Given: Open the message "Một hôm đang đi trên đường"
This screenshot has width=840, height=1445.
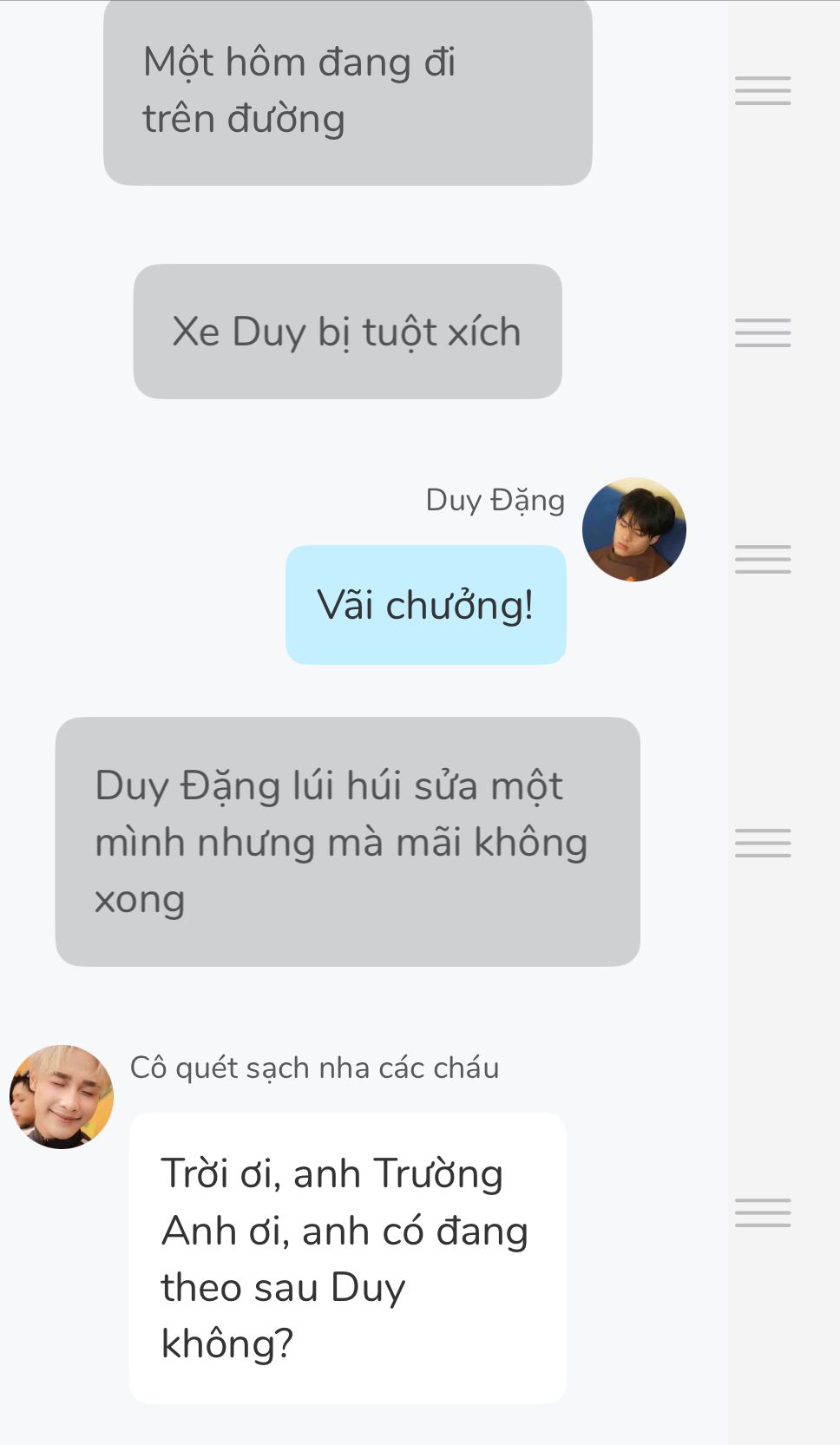Looking at the screenshot, I should pyautogui.click(x=347, y=91).
